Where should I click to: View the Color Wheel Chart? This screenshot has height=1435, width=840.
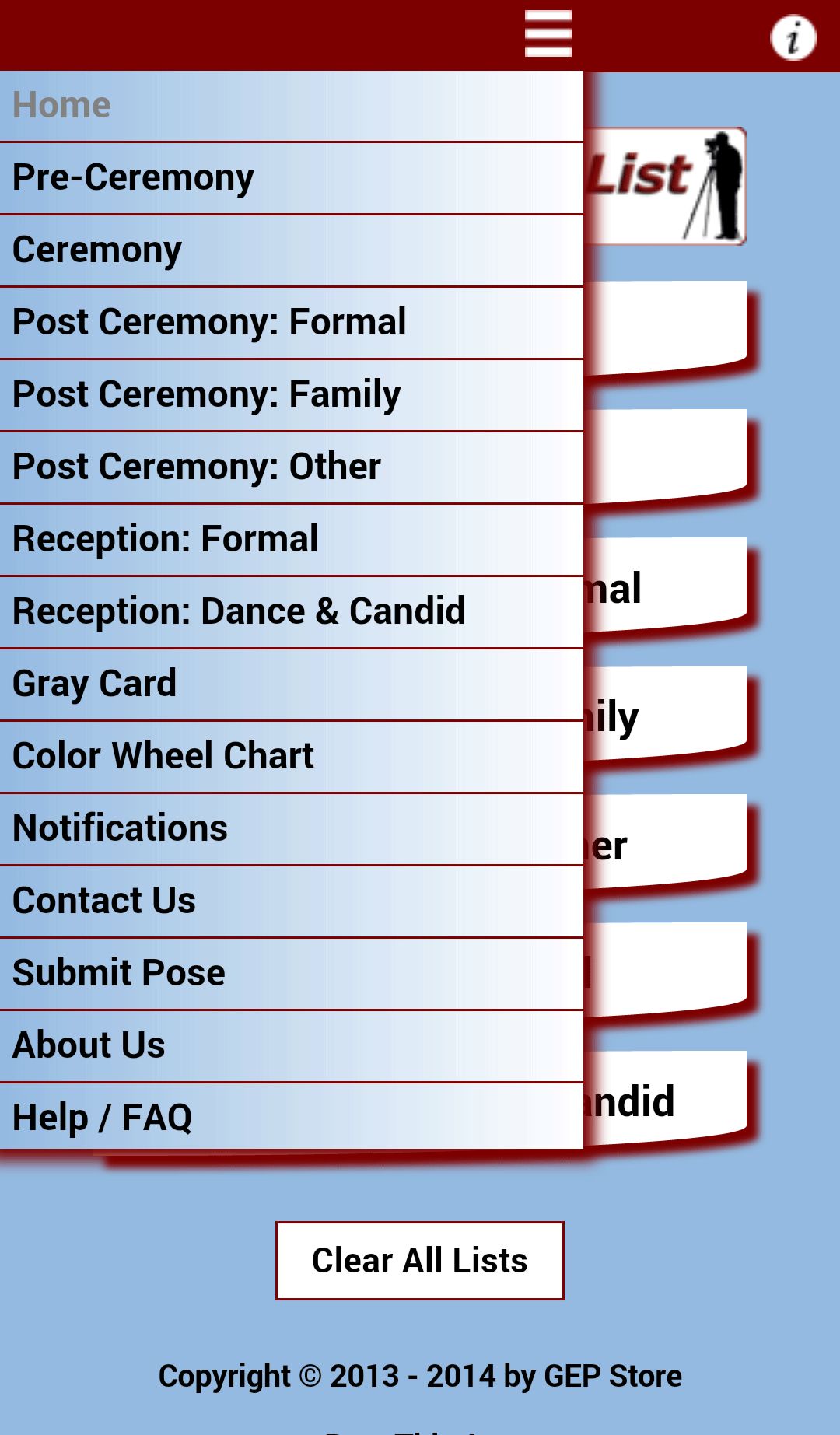pos(292,757)
